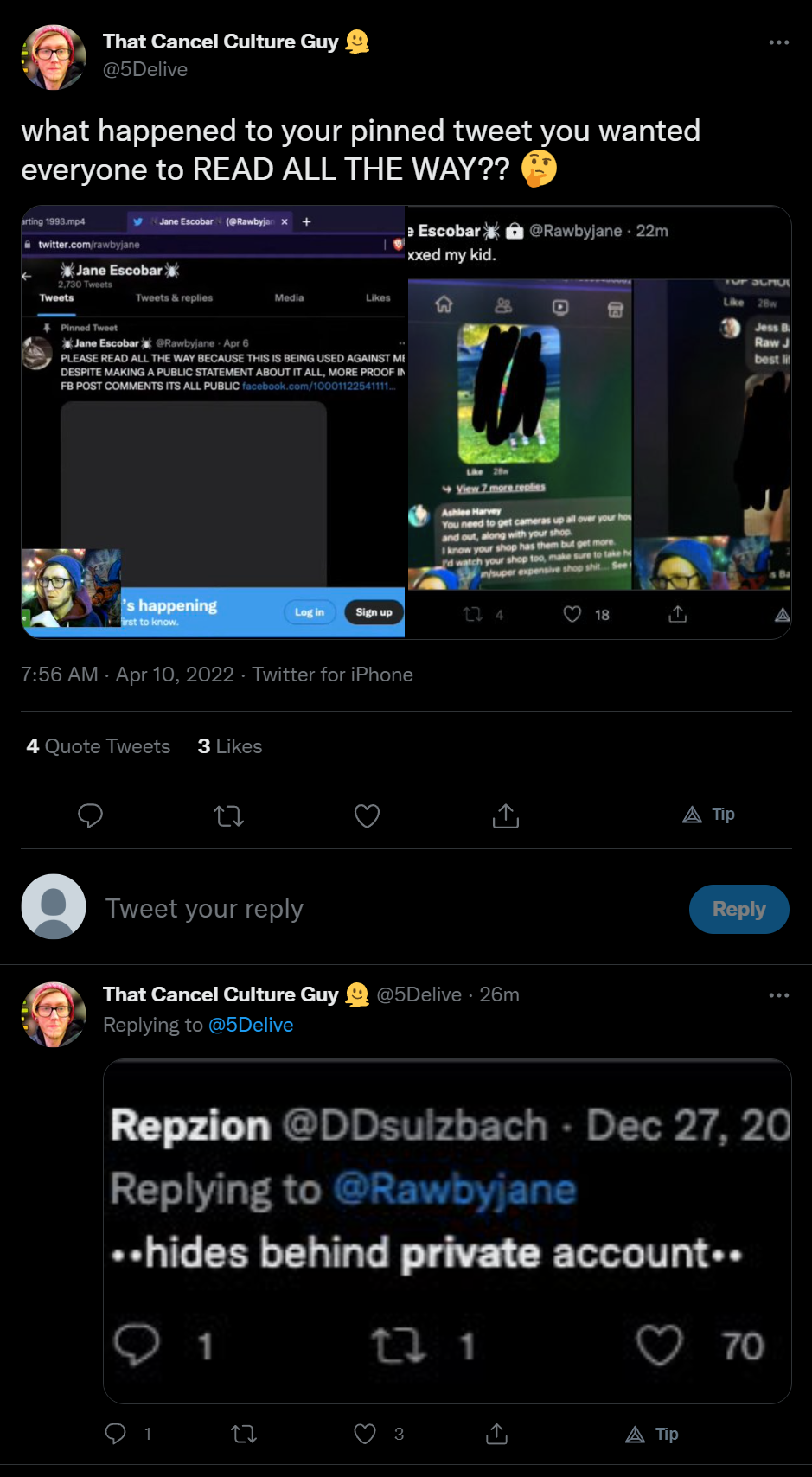View the 3 Likes list
This screenshot has width=812, height=1477.
coord(230,746)
